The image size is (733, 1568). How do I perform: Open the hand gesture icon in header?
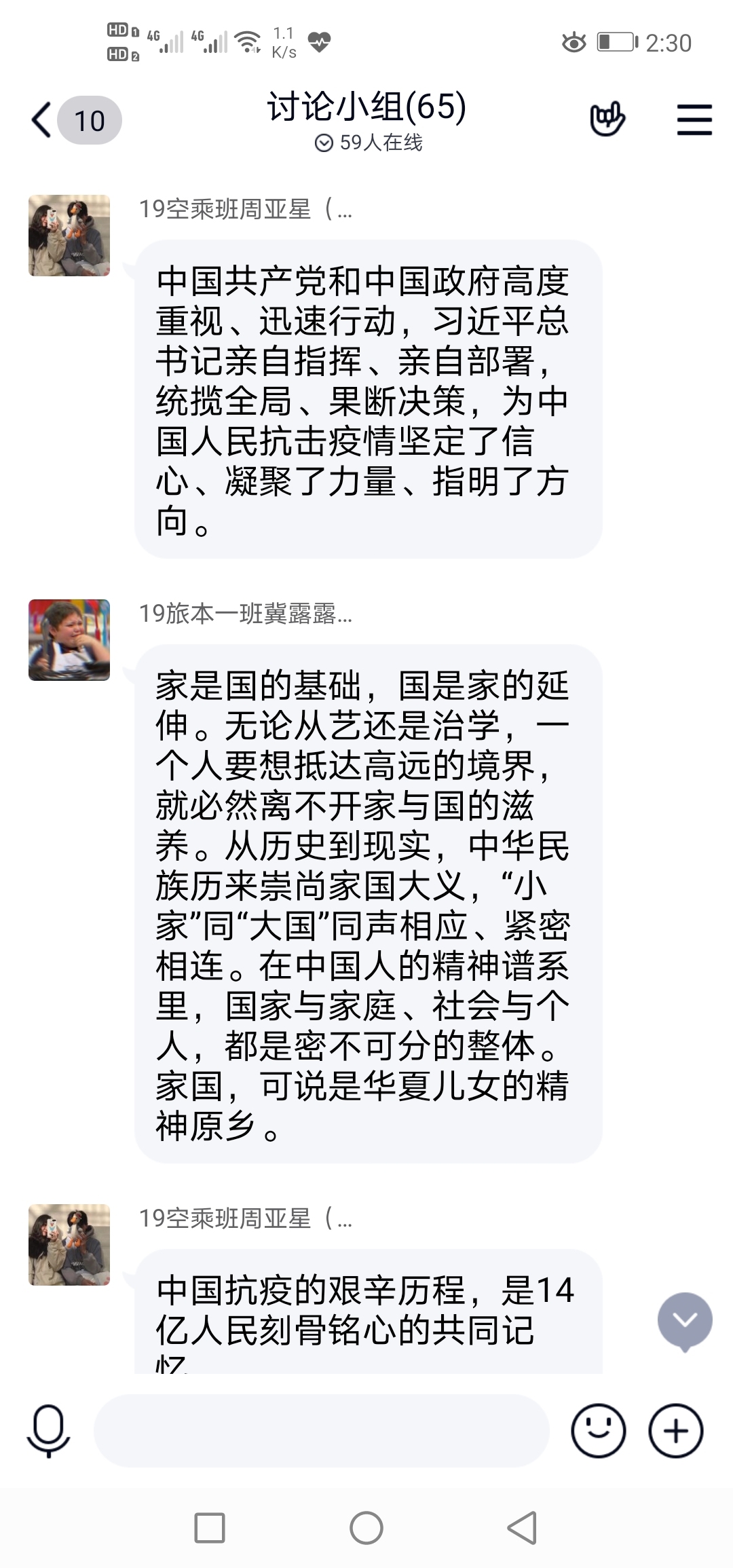point(607,120)
